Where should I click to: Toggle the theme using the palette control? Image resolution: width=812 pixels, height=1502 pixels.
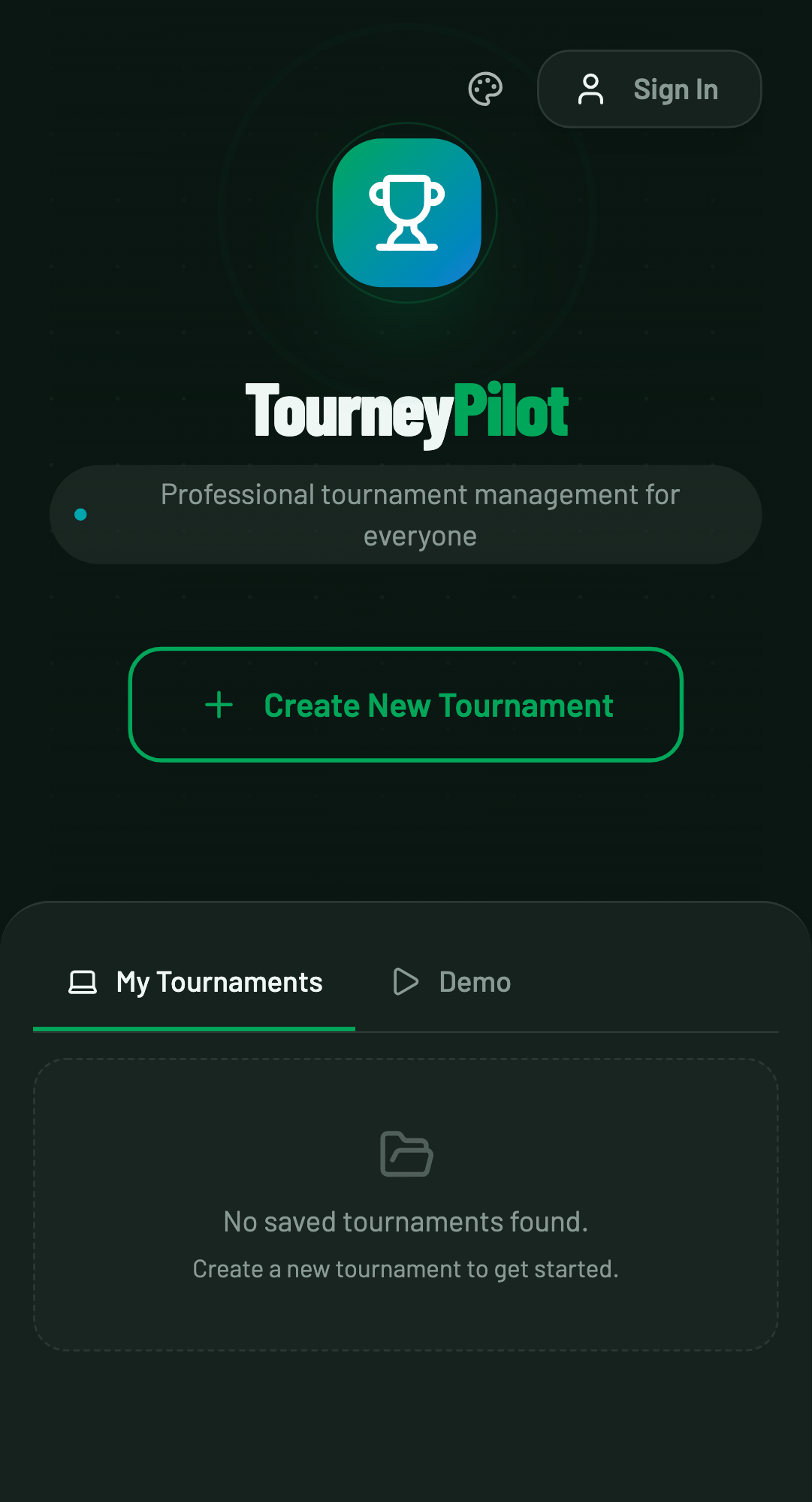484,89
